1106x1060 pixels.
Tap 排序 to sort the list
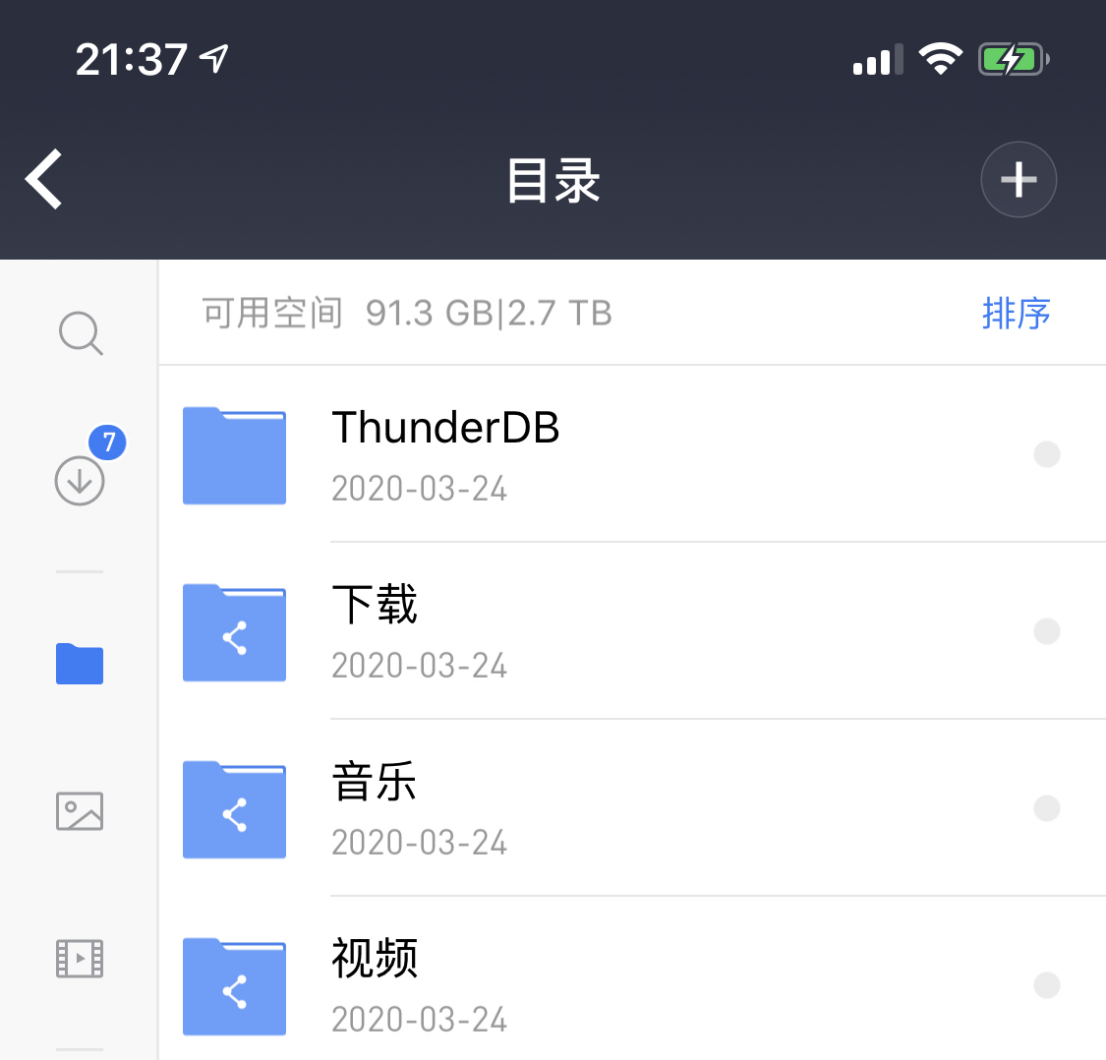(1016, 313)
